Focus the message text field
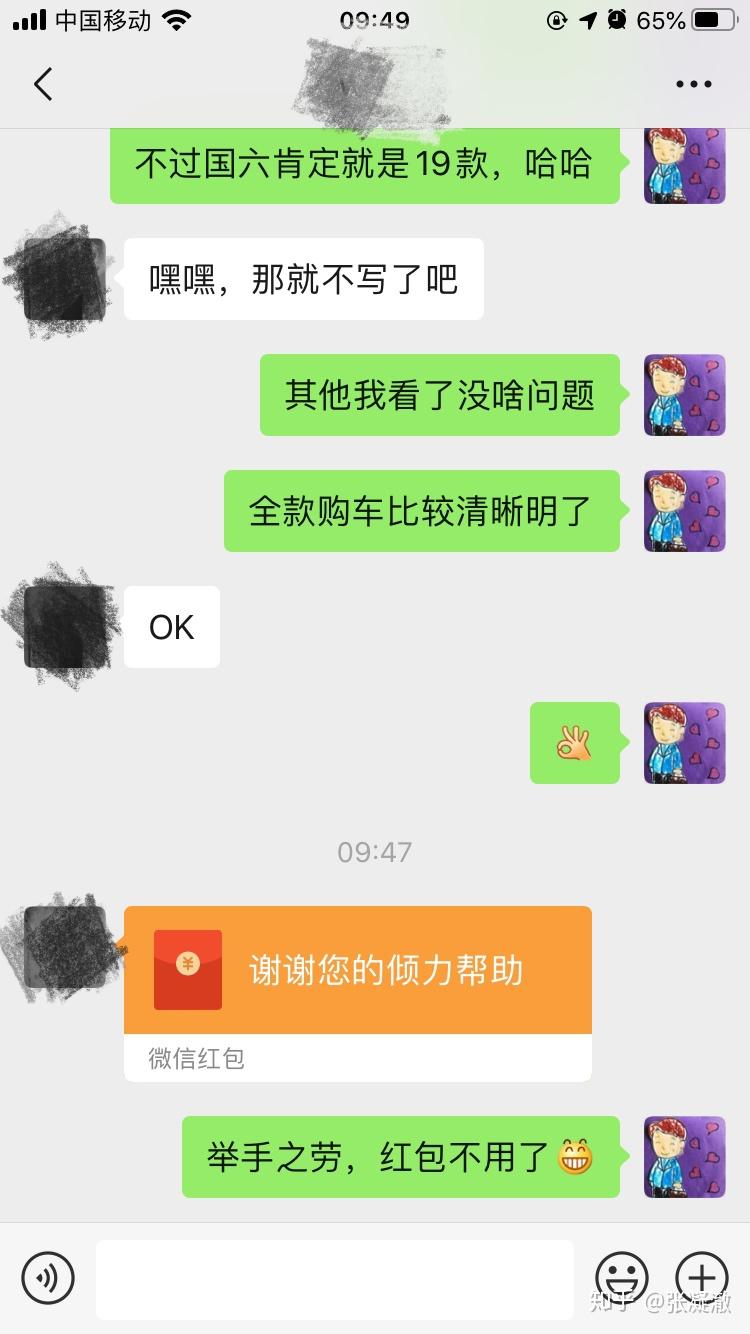 (x=335, y=1278)
